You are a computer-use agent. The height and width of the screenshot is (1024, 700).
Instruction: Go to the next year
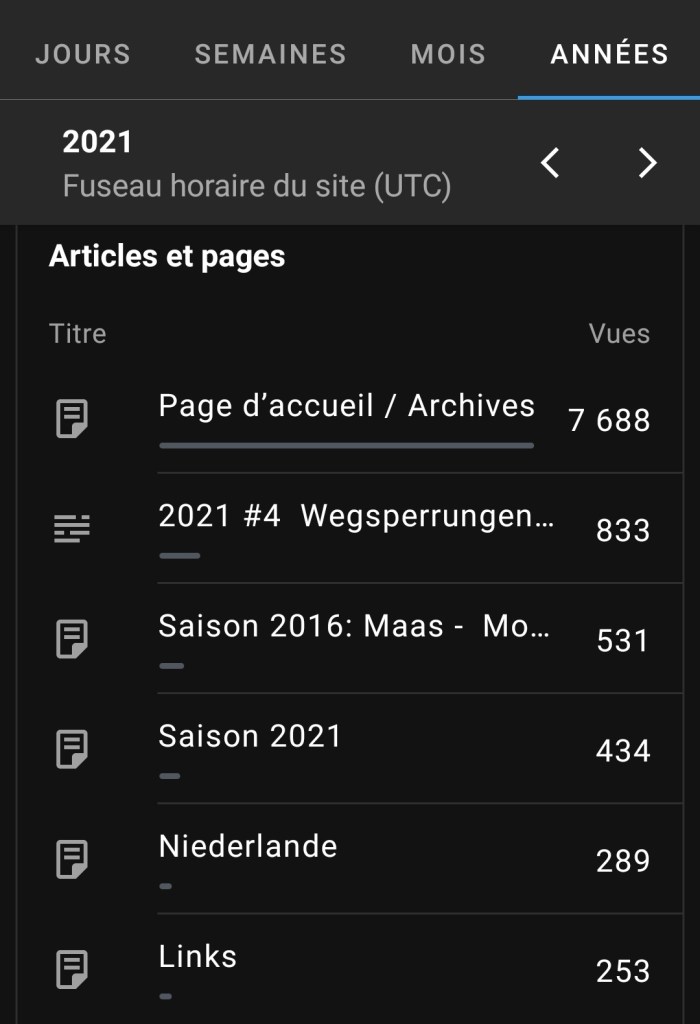(x=647, y=163)
